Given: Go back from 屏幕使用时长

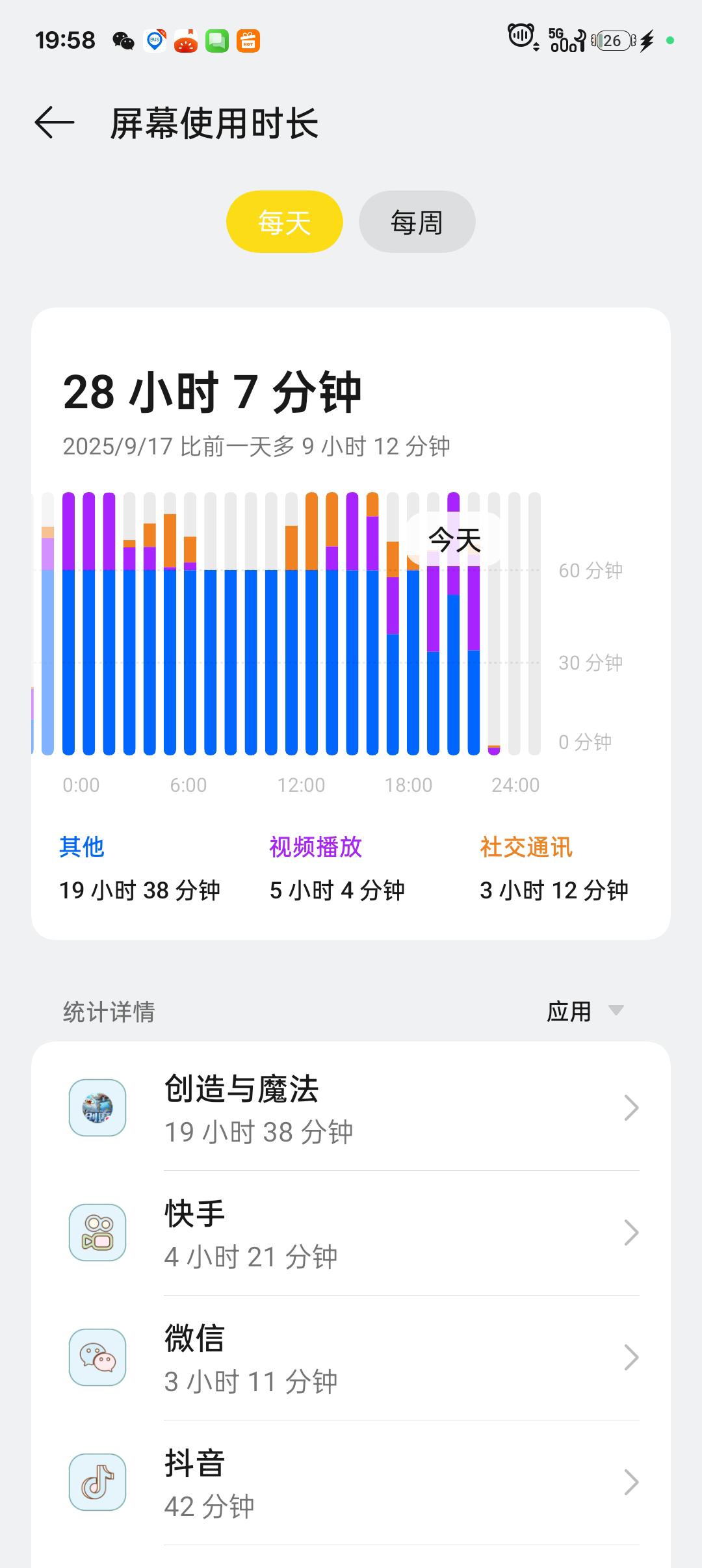Looking at the screenshot, I should pyautogui.click(x=55, y=123).
